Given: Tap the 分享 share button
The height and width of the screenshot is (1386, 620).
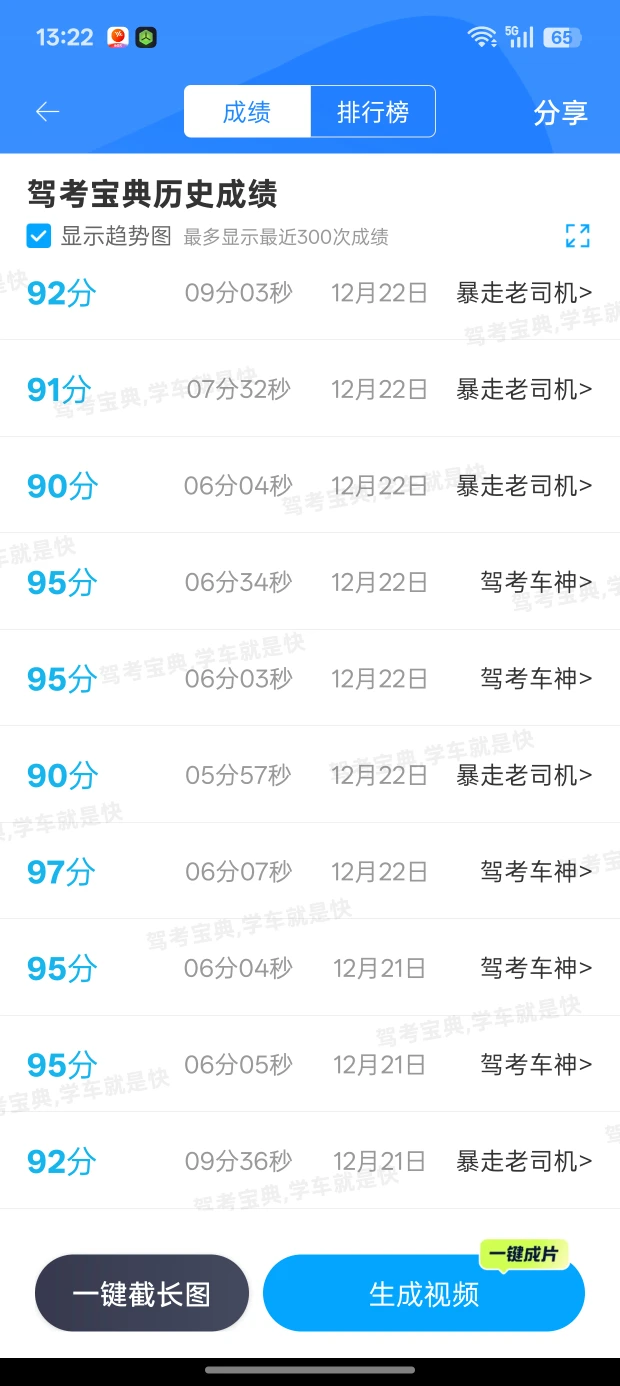Looking at the screenshot, I should (x=560, y=112).
